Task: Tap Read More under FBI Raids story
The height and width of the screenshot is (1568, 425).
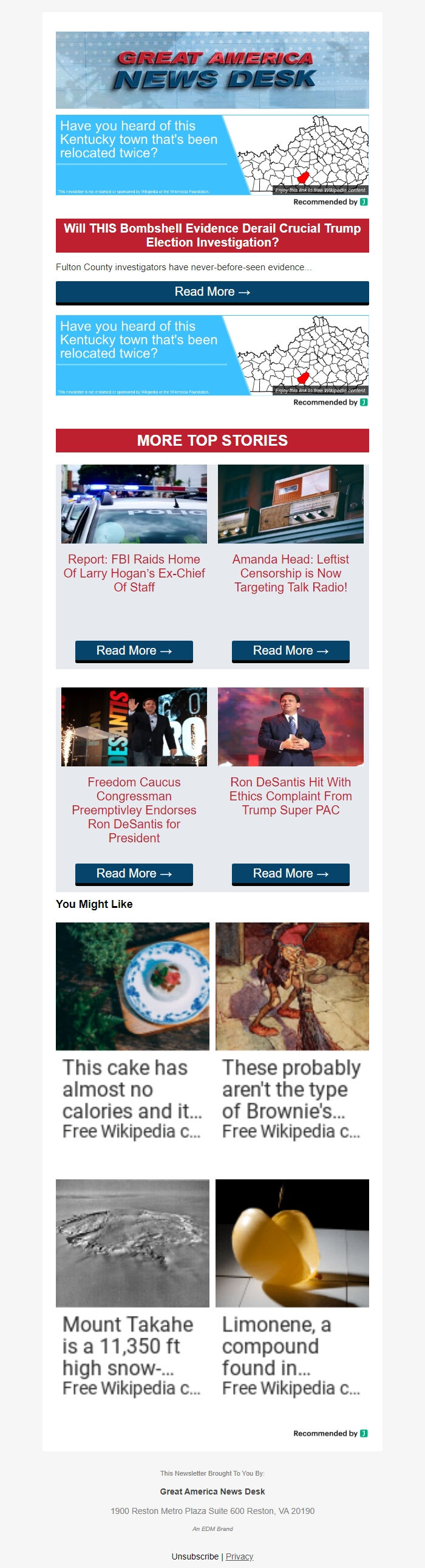Action: coord(134,650)
